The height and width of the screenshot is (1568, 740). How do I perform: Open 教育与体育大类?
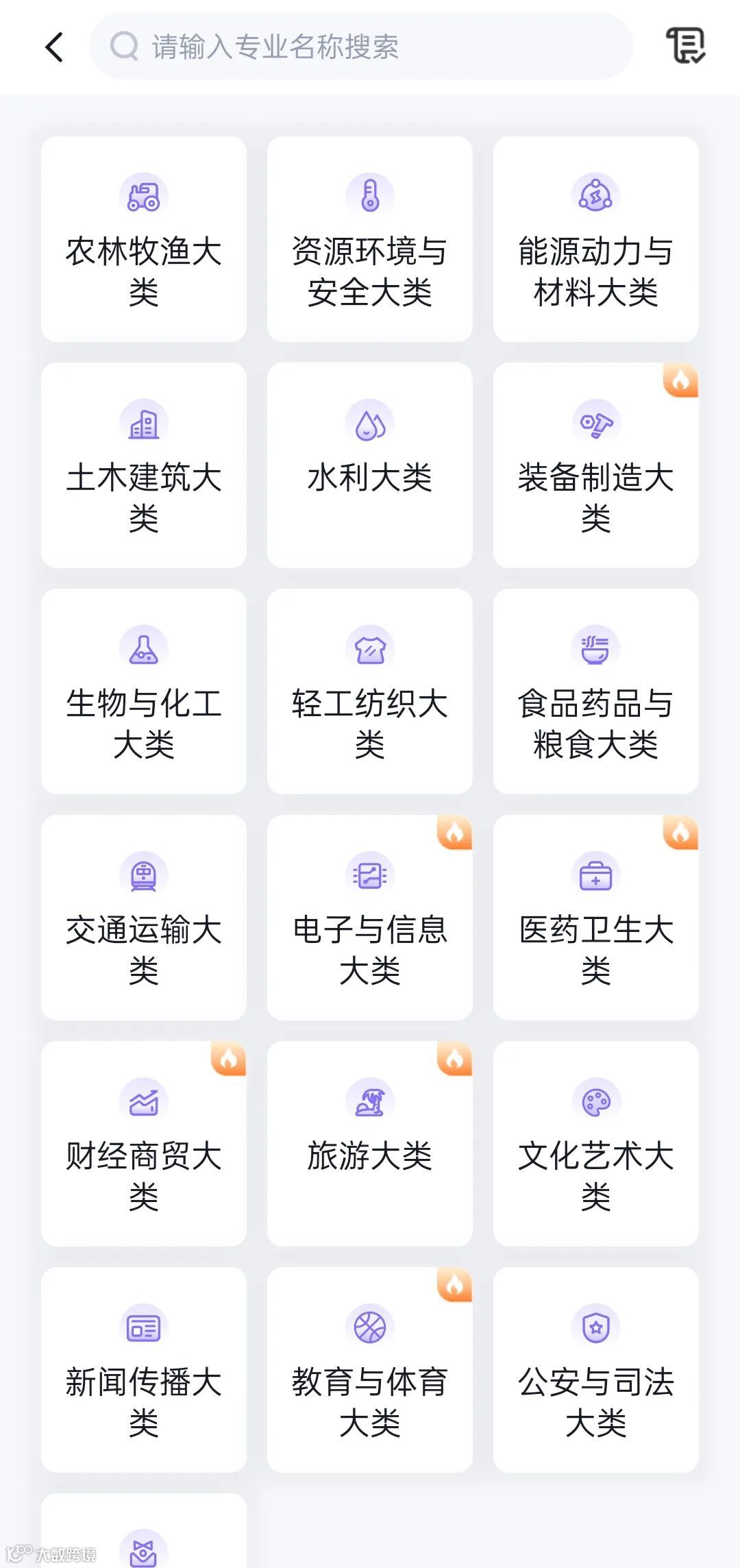[370, 1370]
